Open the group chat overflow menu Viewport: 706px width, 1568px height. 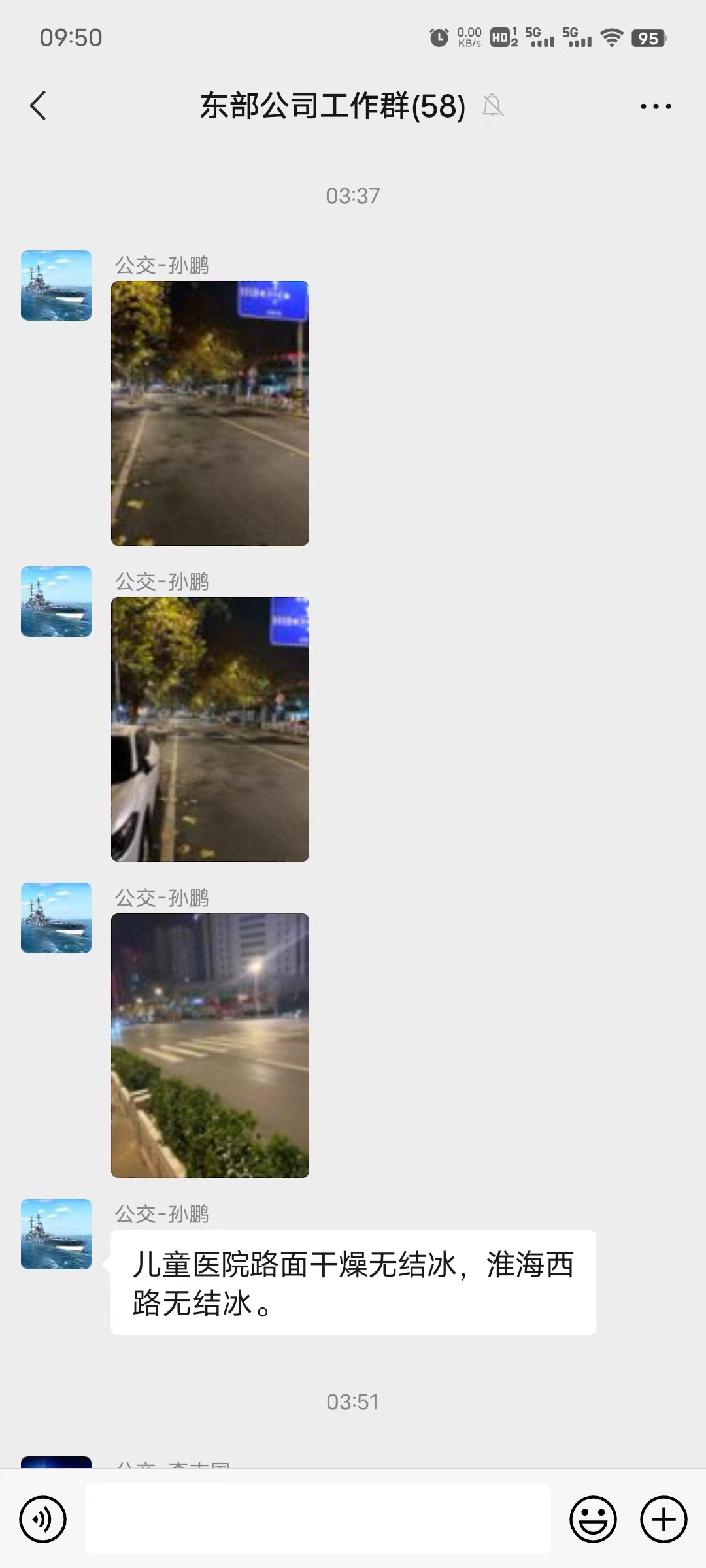coord(655,106)
